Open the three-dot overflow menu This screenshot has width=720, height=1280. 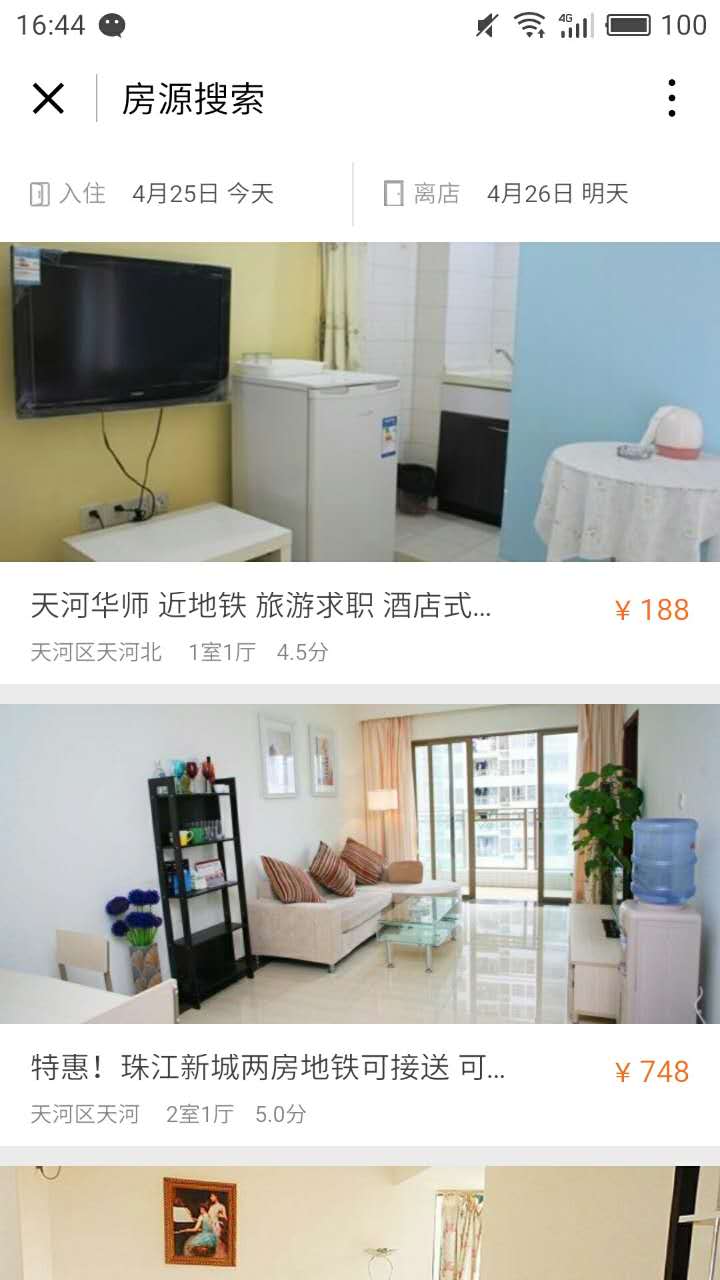pyautogui.click(x=671, y=99)
